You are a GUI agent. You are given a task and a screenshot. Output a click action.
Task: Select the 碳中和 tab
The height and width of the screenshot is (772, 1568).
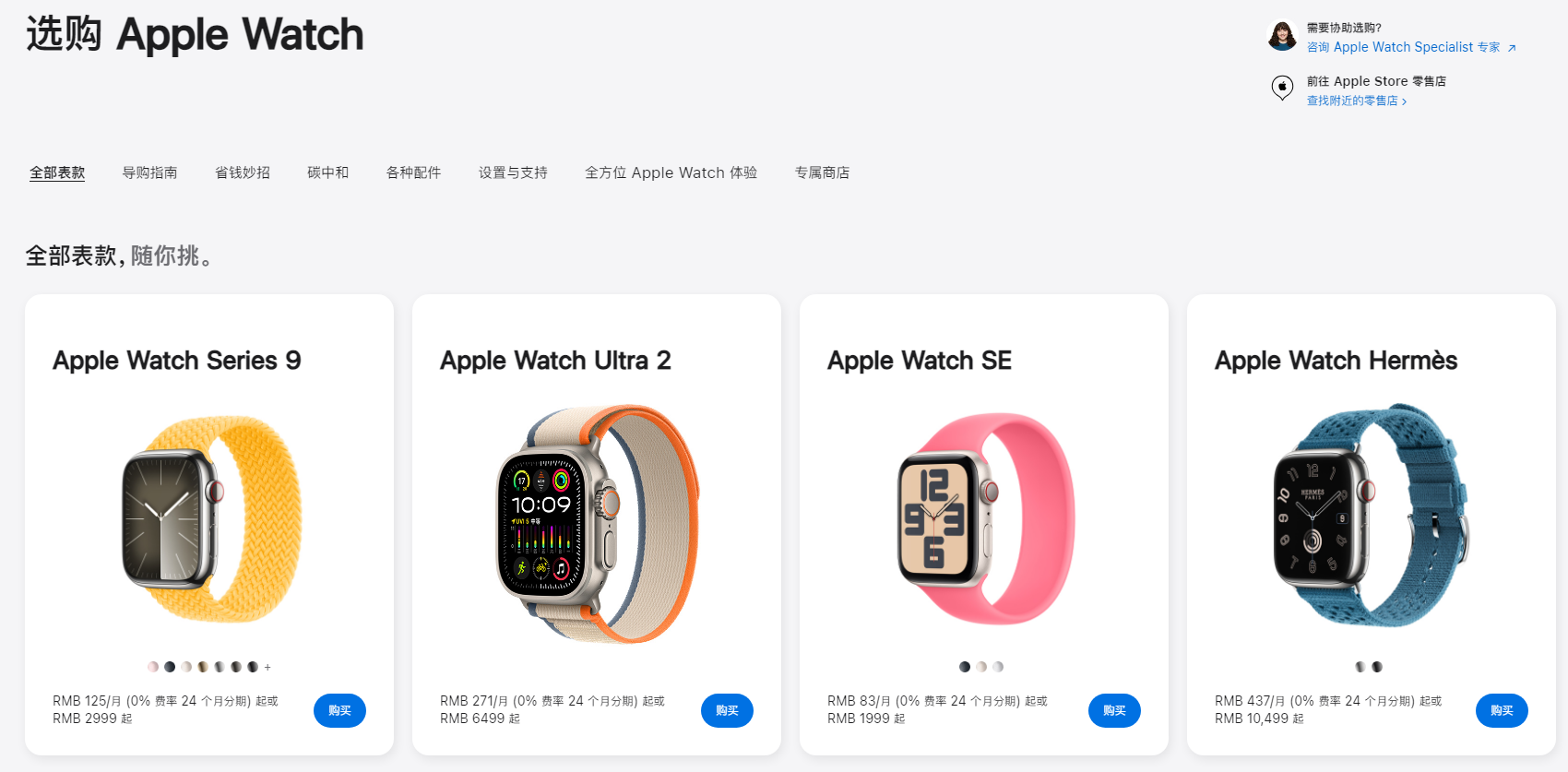coord(327,172)
